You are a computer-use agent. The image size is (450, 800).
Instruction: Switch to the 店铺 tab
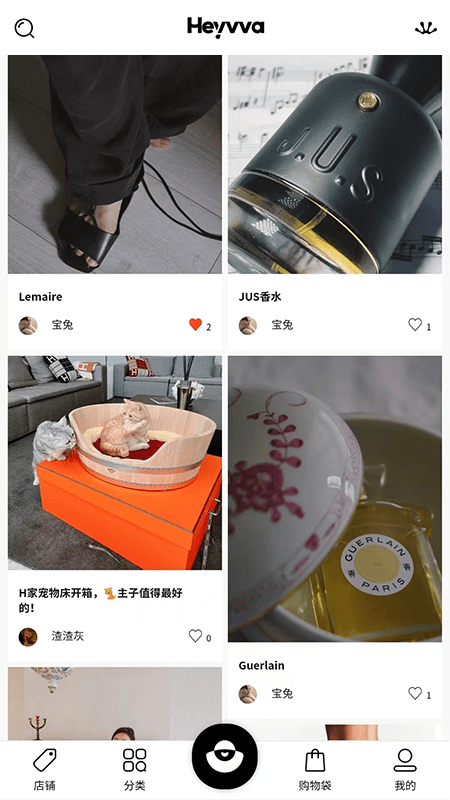pos(44,769)
